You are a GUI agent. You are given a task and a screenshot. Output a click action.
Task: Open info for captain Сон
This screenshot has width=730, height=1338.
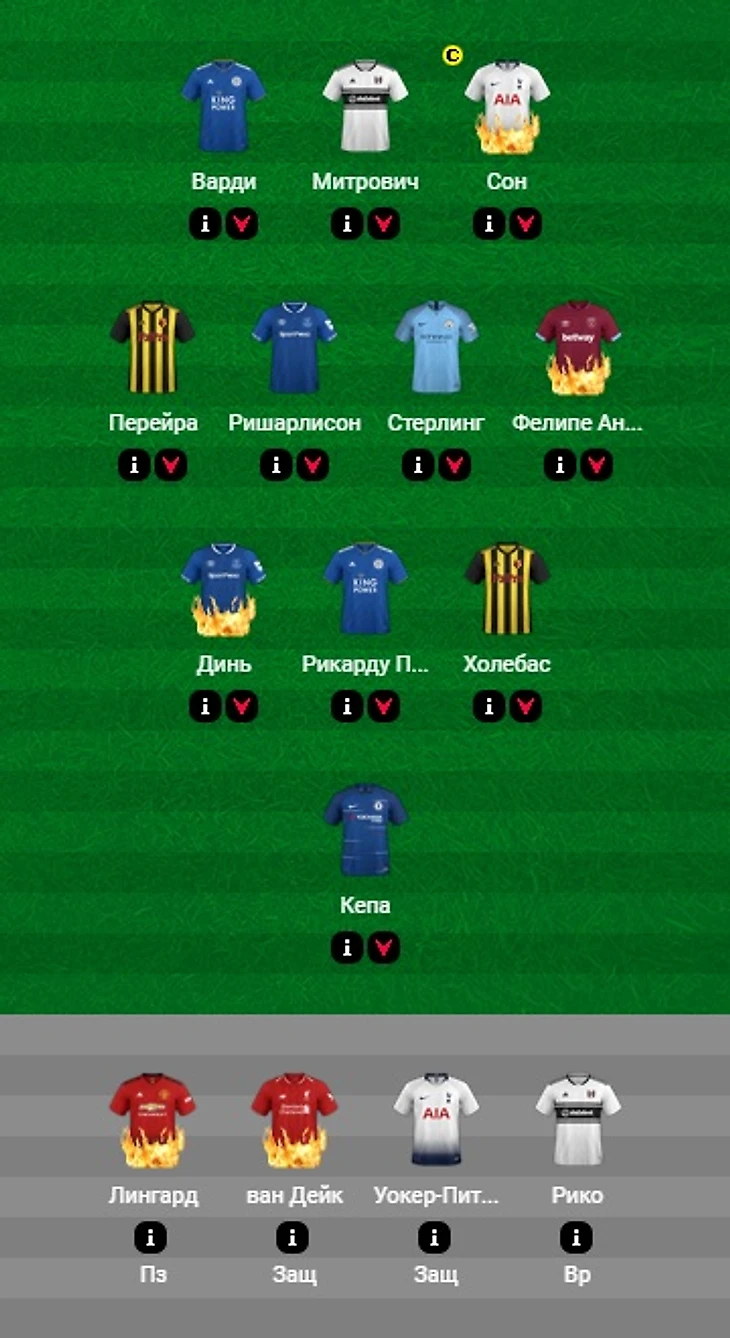click(x=489, y=223)
